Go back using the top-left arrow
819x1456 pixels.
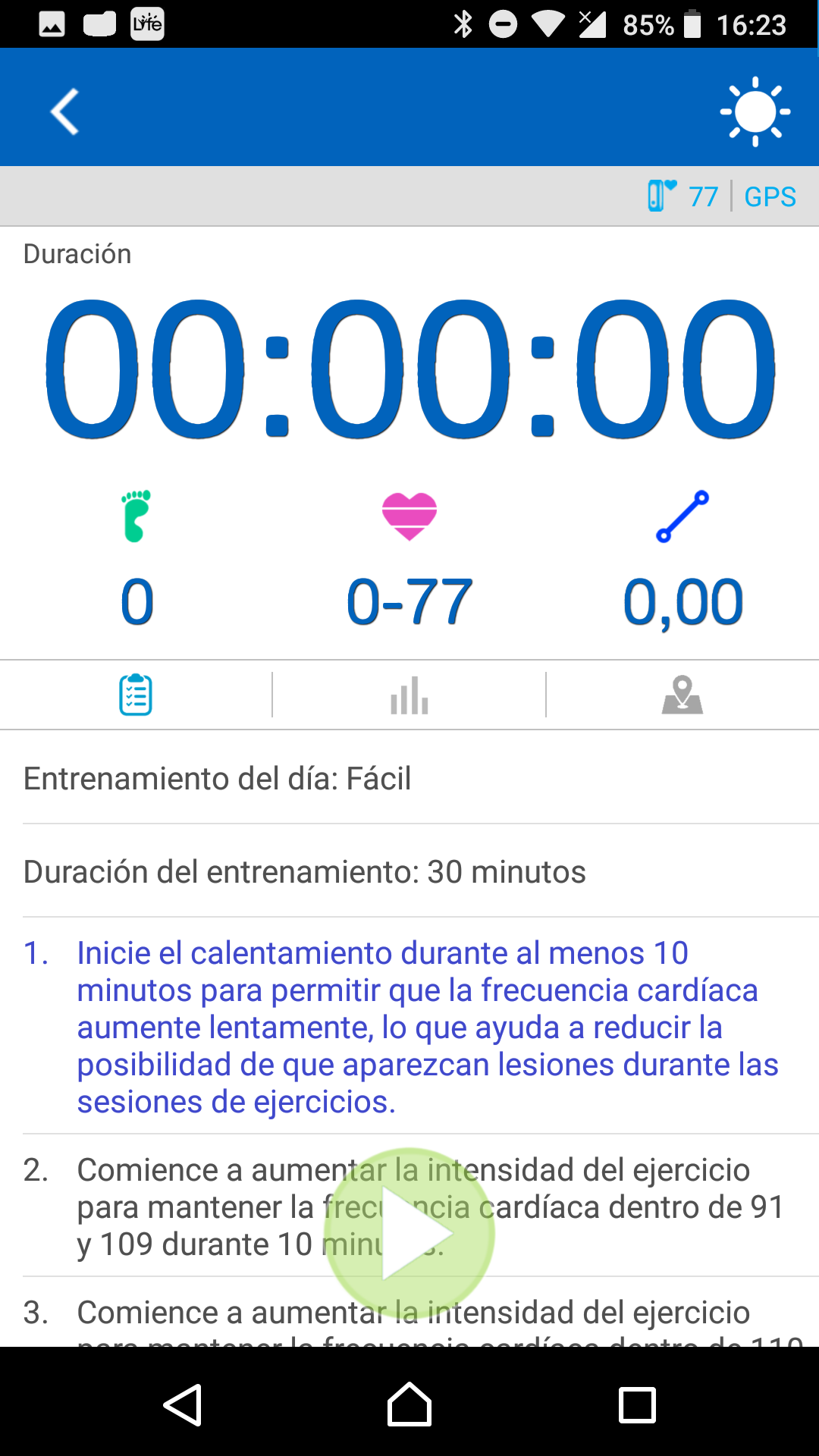pos(64,111)
